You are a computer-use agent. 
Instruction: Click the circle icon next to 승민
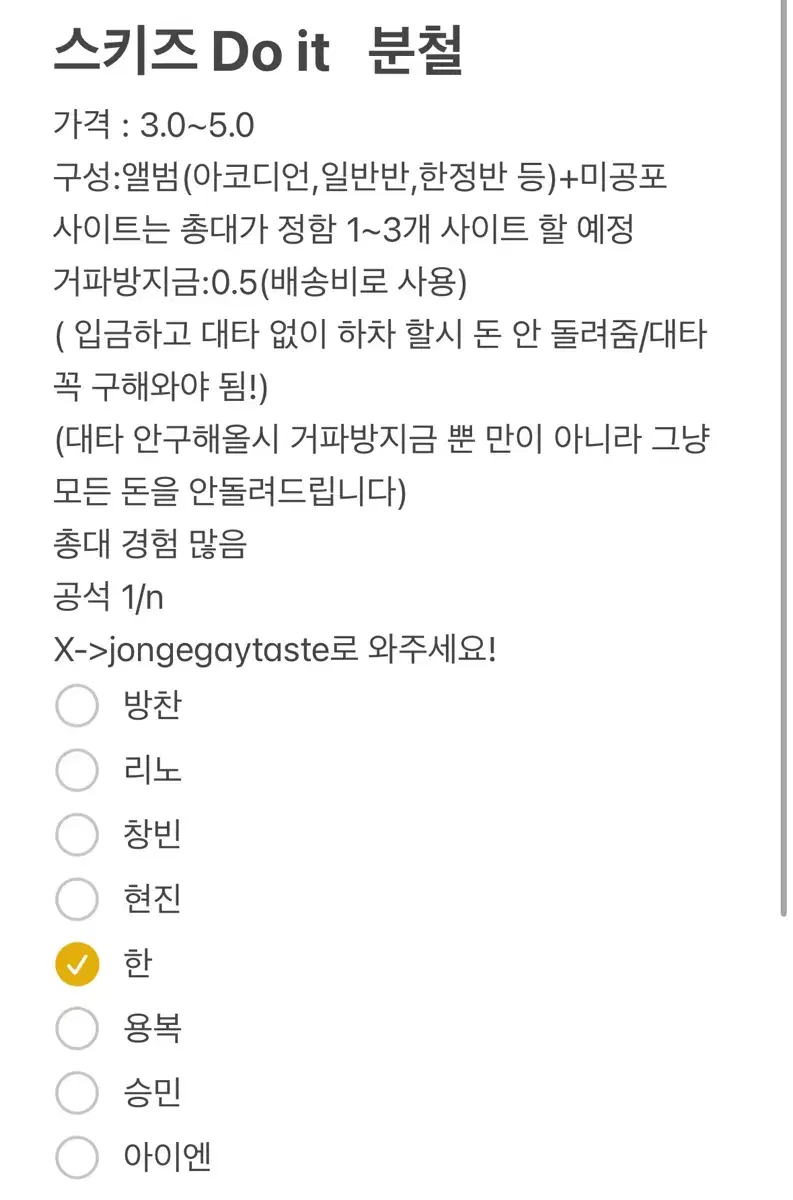click(x=76, y=1094)
